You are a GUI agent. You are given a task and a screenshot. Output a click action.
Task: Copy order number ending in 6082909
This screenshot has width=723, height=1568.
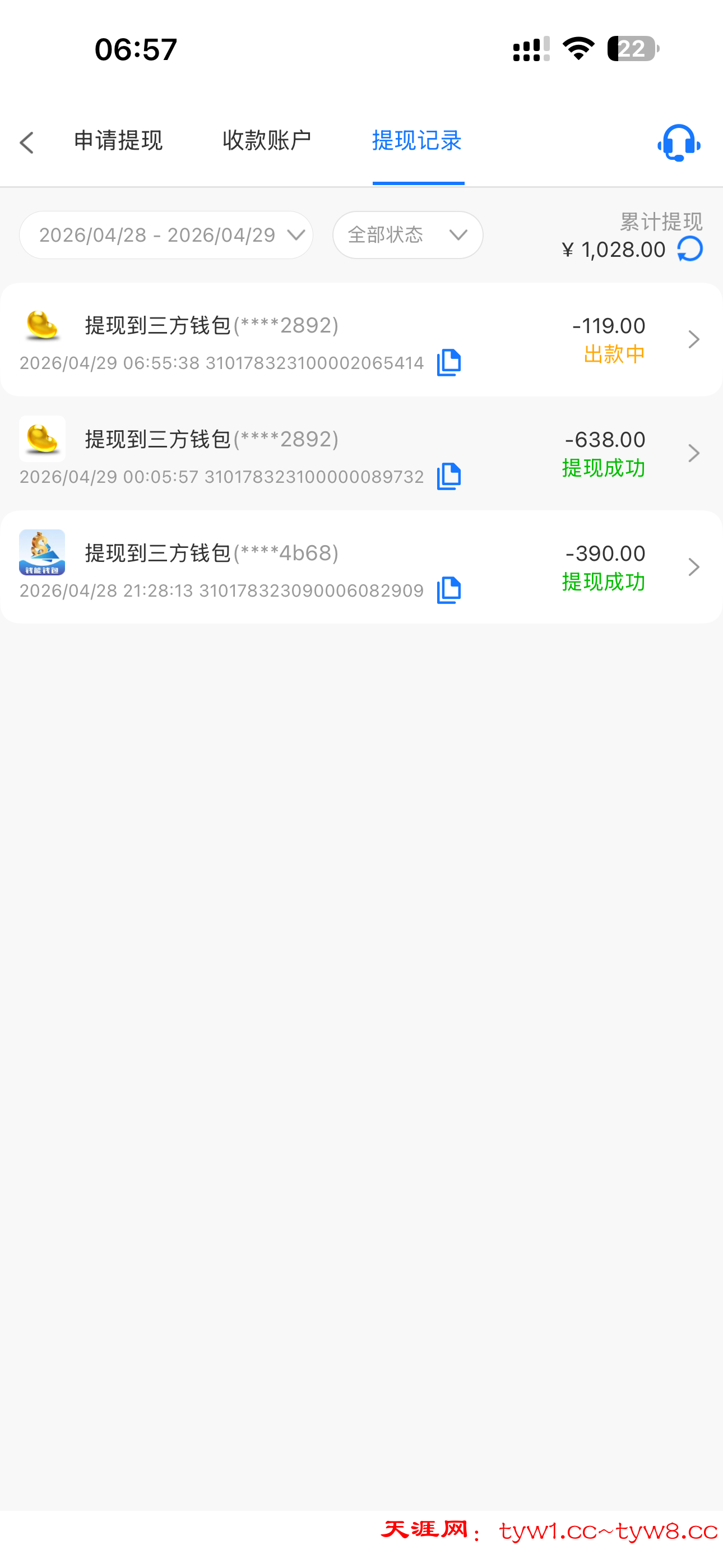449,591
